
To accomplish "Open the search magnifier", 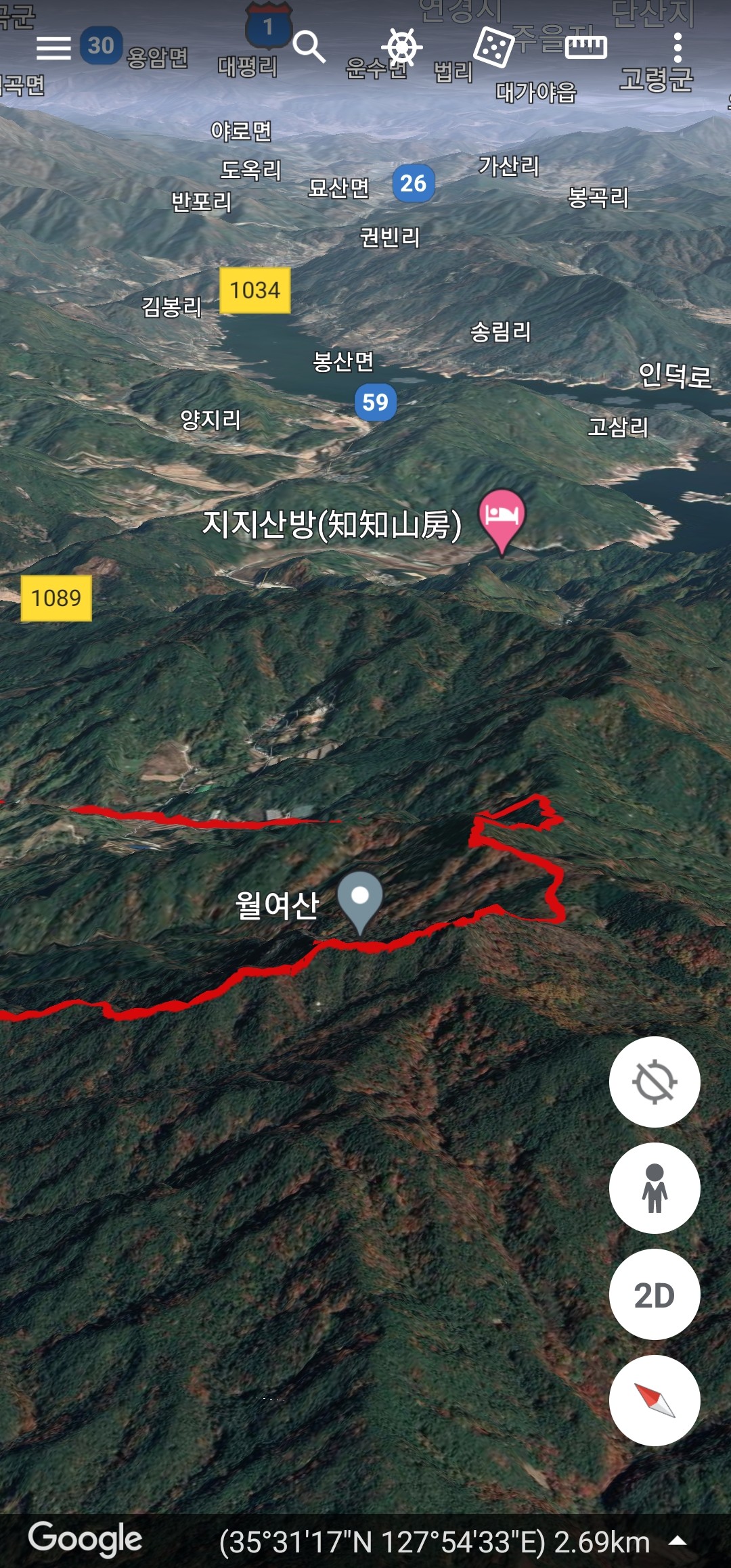I will click(309, 47).
